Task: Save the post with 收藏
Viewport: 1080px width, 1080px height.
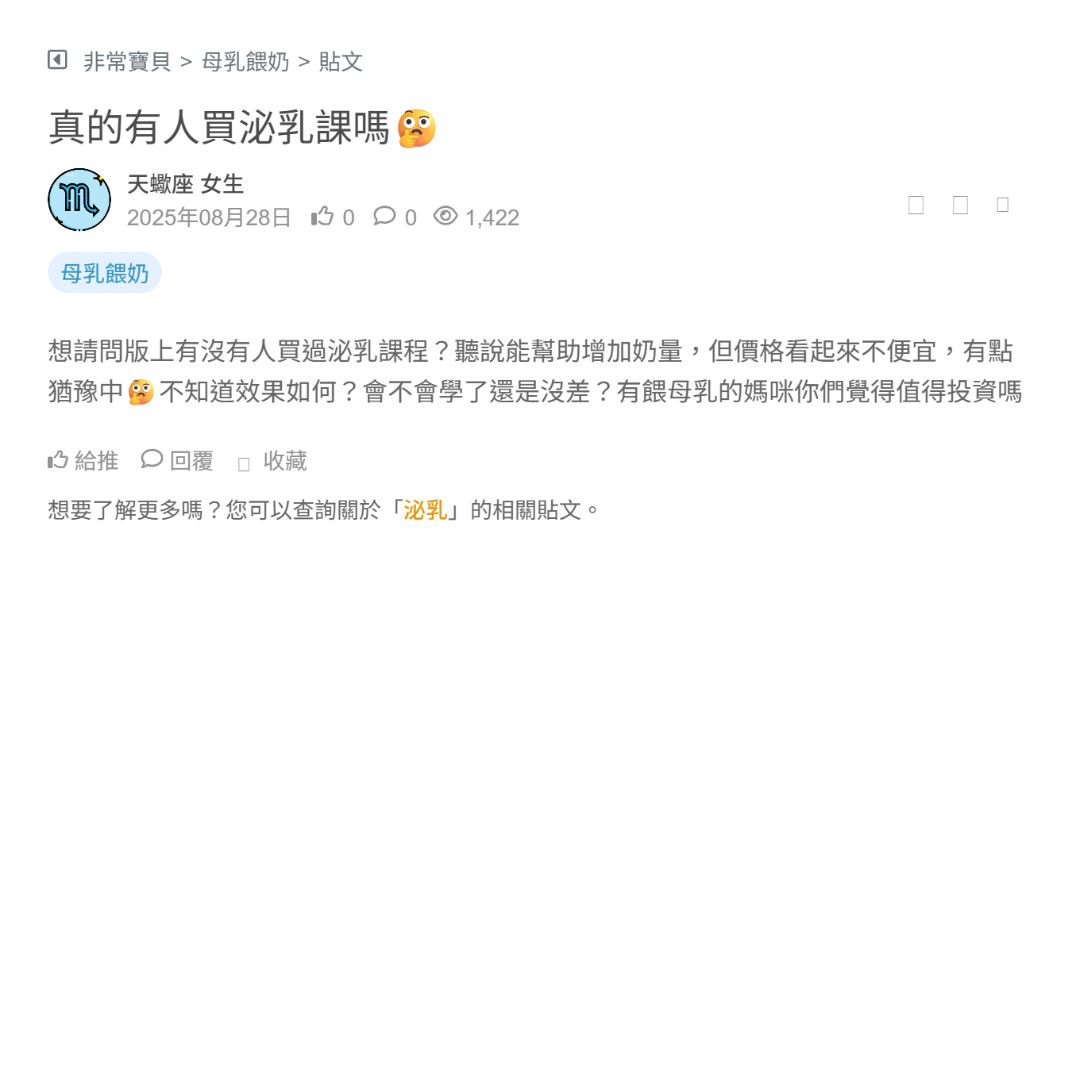Action: (x=273, y=461)
